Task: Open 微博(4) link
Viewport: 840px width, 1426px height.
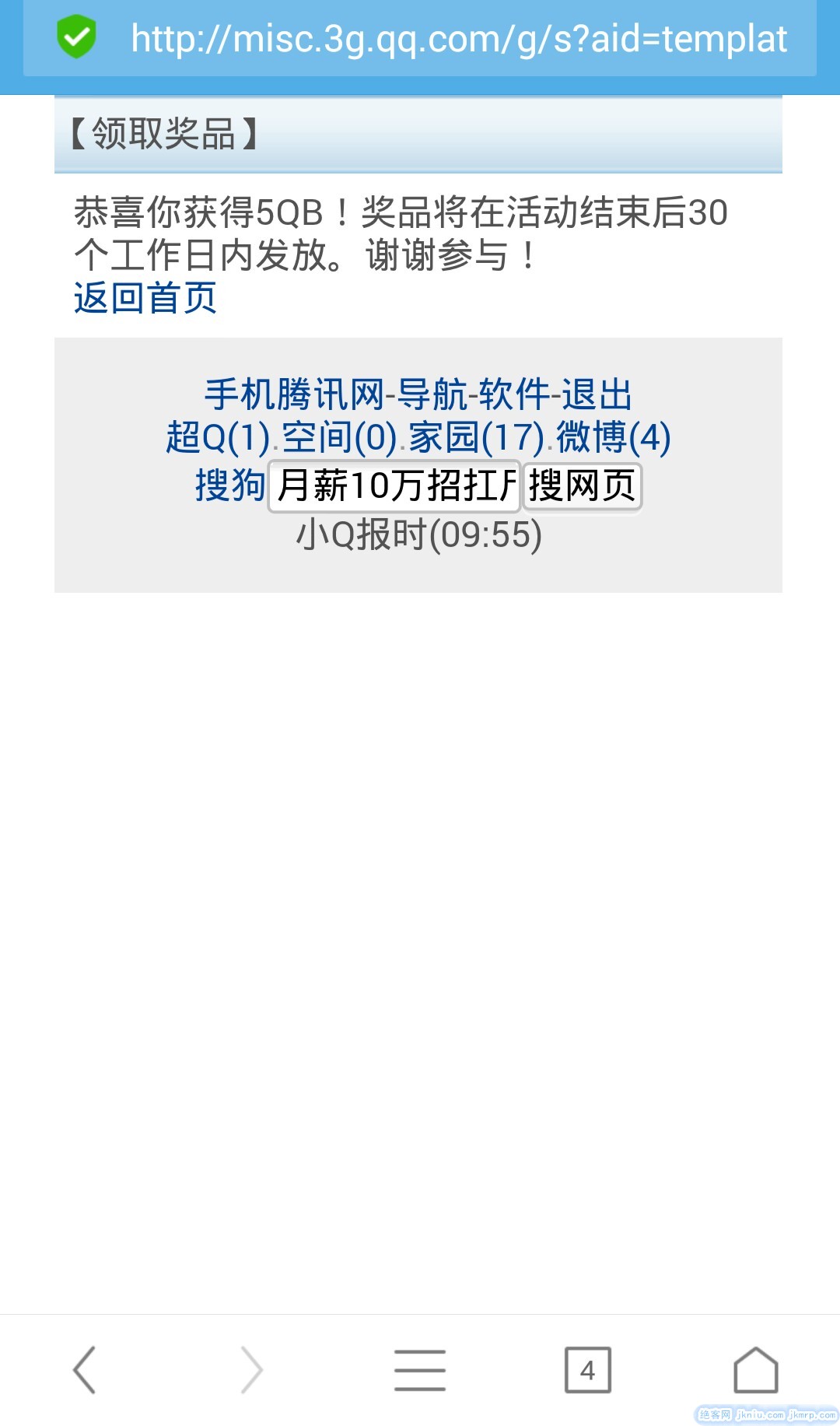Action: tap(613, 437)
